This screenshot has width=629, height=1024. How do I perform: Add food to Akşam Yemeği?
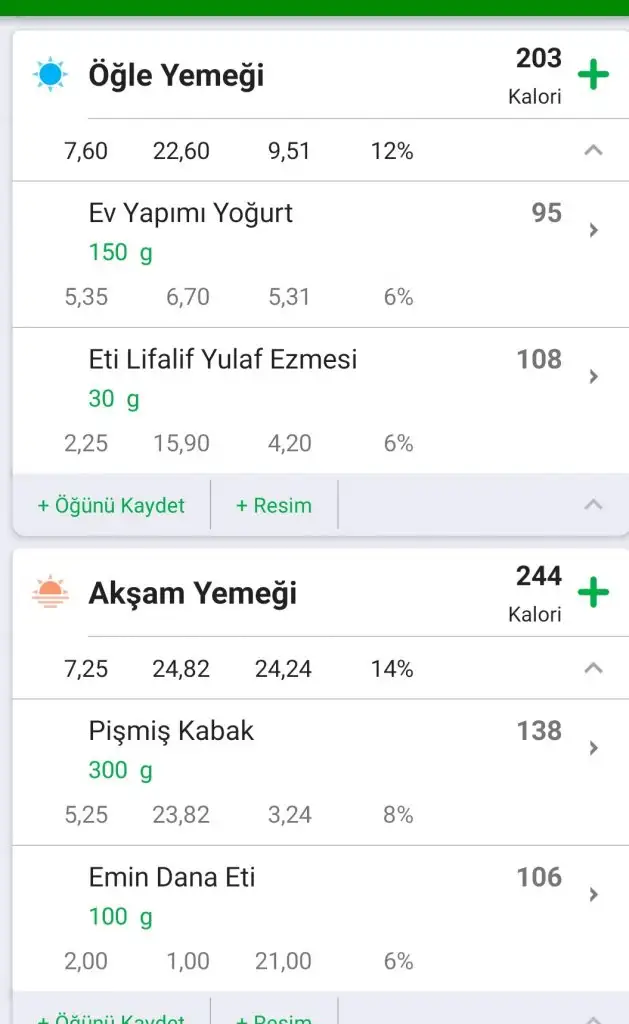tap(593, 593)
